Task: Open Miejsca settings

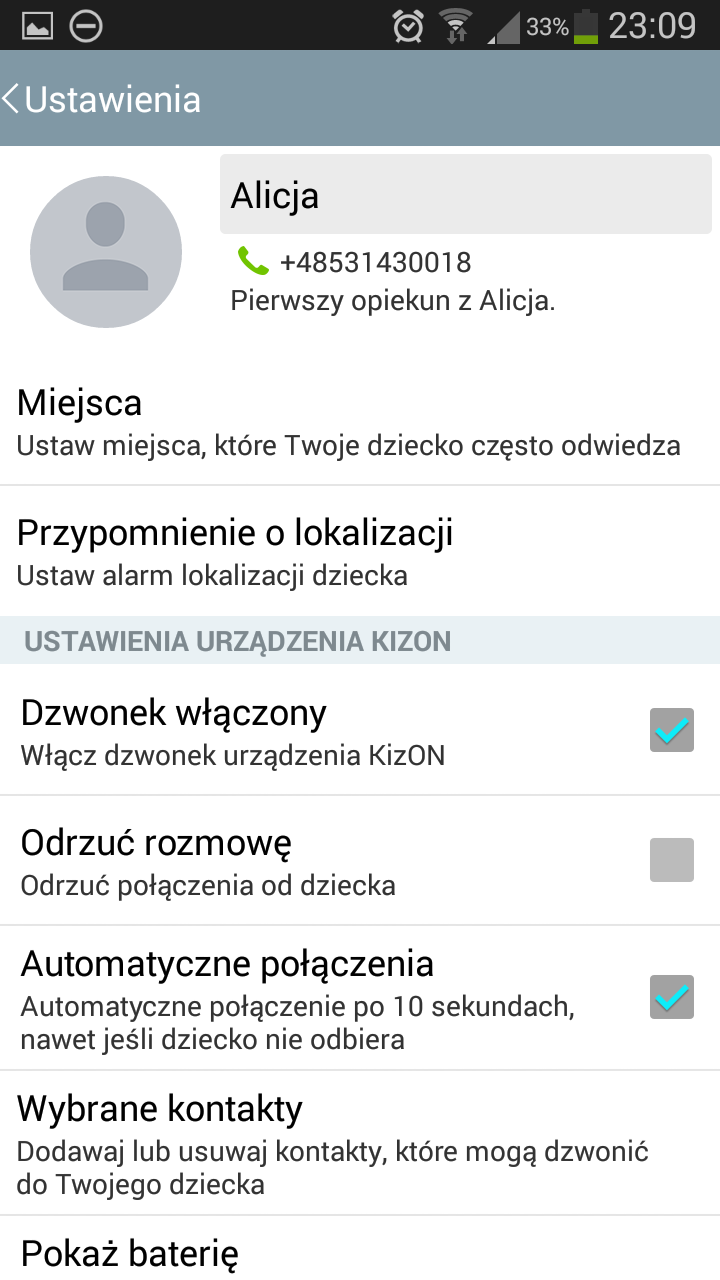Action: point(360,423)
